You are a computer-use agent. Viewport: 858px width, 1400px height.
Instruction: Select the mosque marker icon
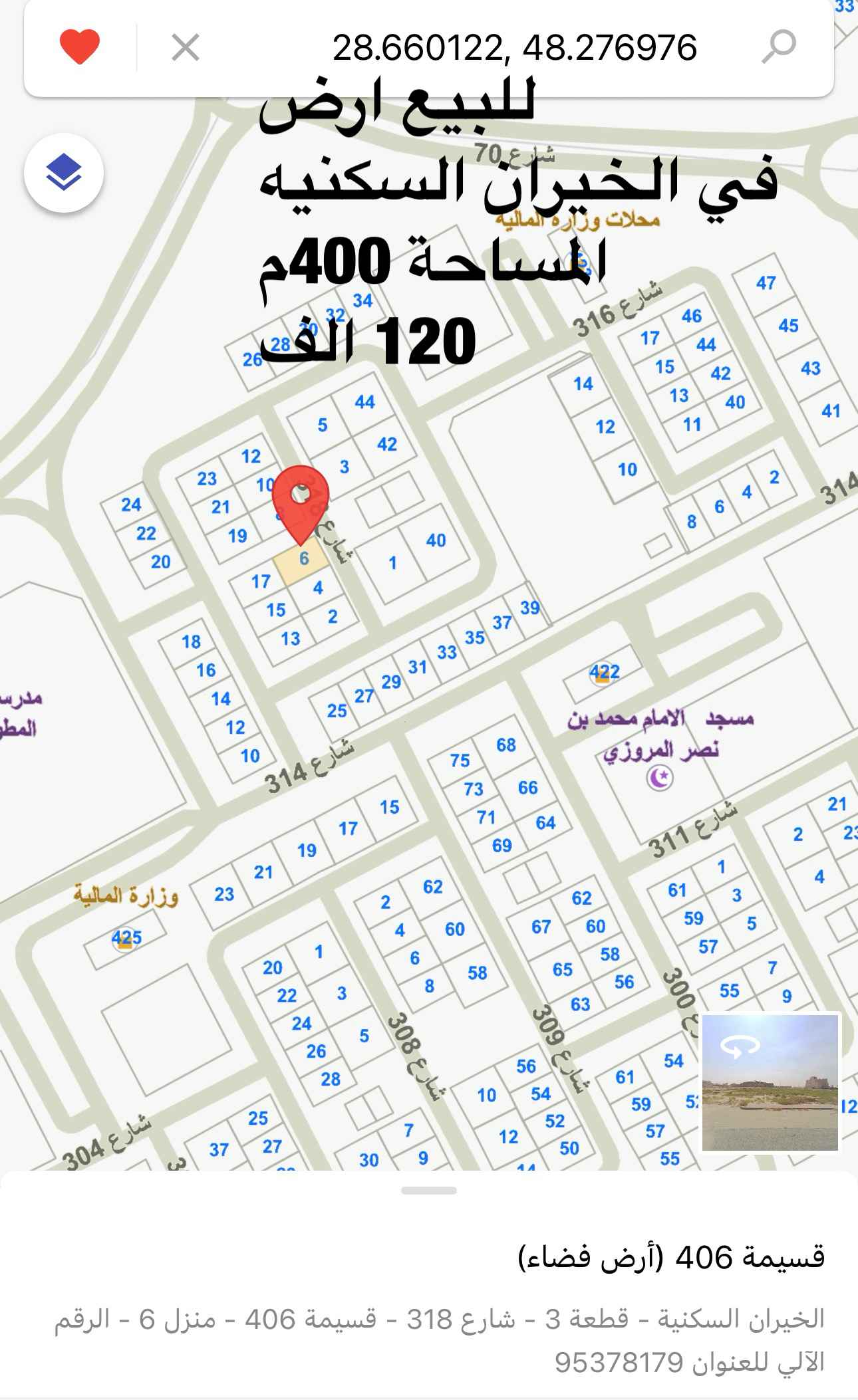[660, 777]
